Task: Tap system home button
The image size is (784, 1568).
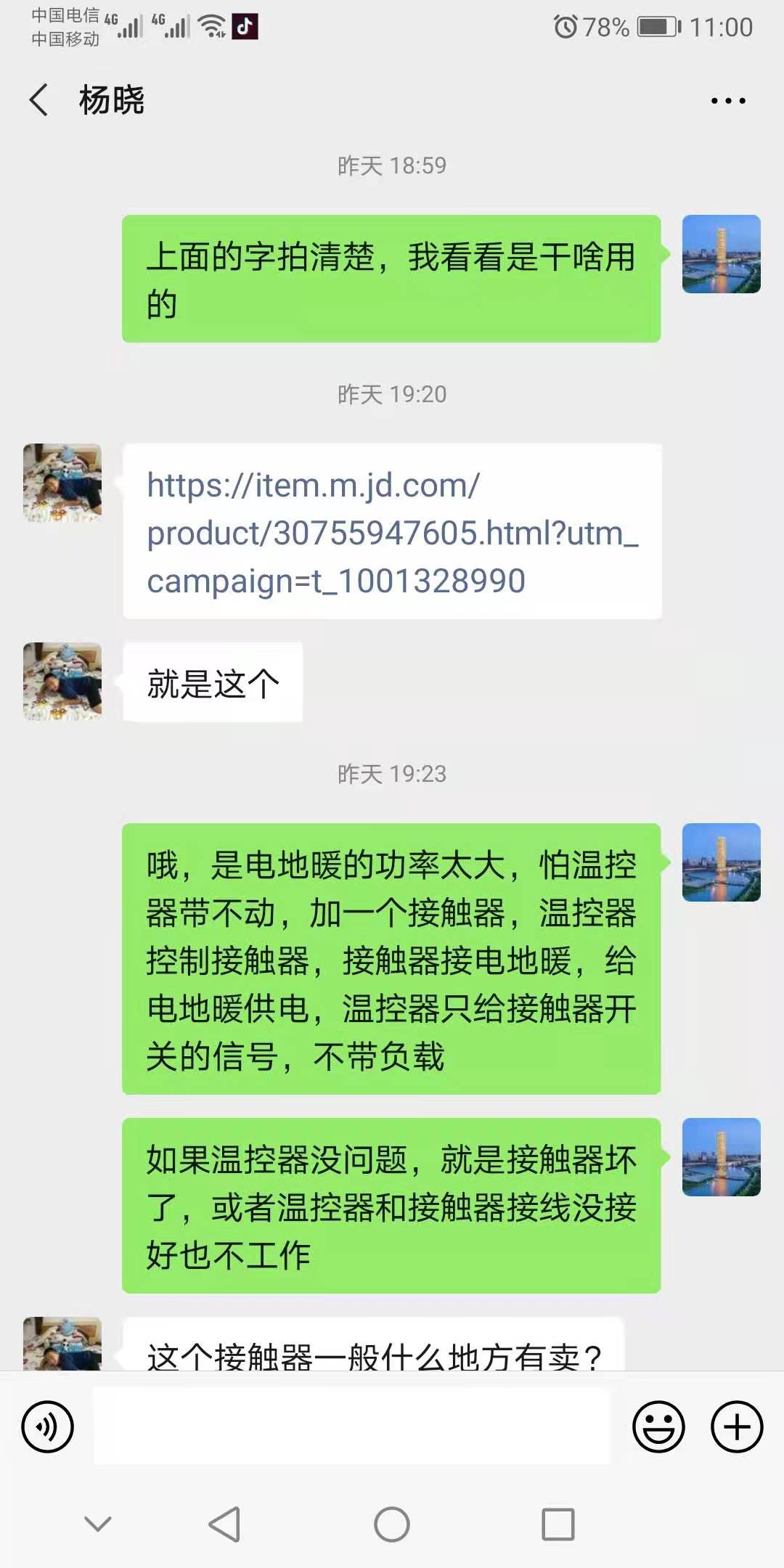Action: click(x=392, y=1524)
